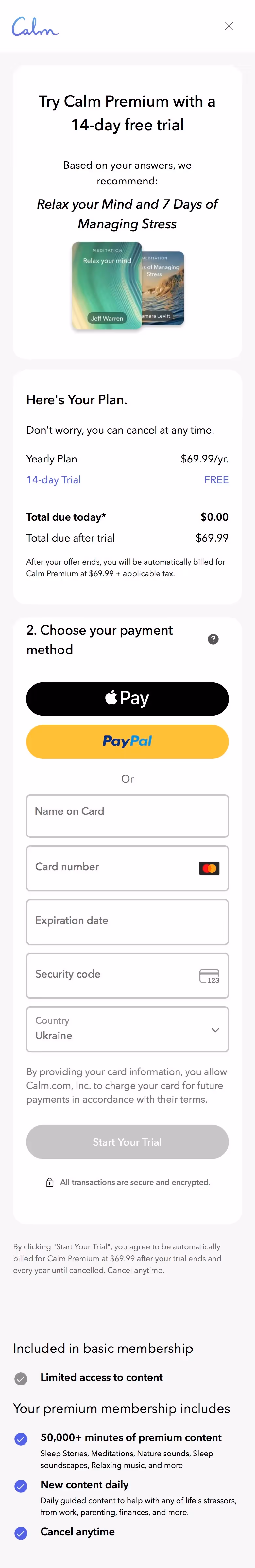Open the payment method help icon
255x1568 pixels.
[213, 639]
